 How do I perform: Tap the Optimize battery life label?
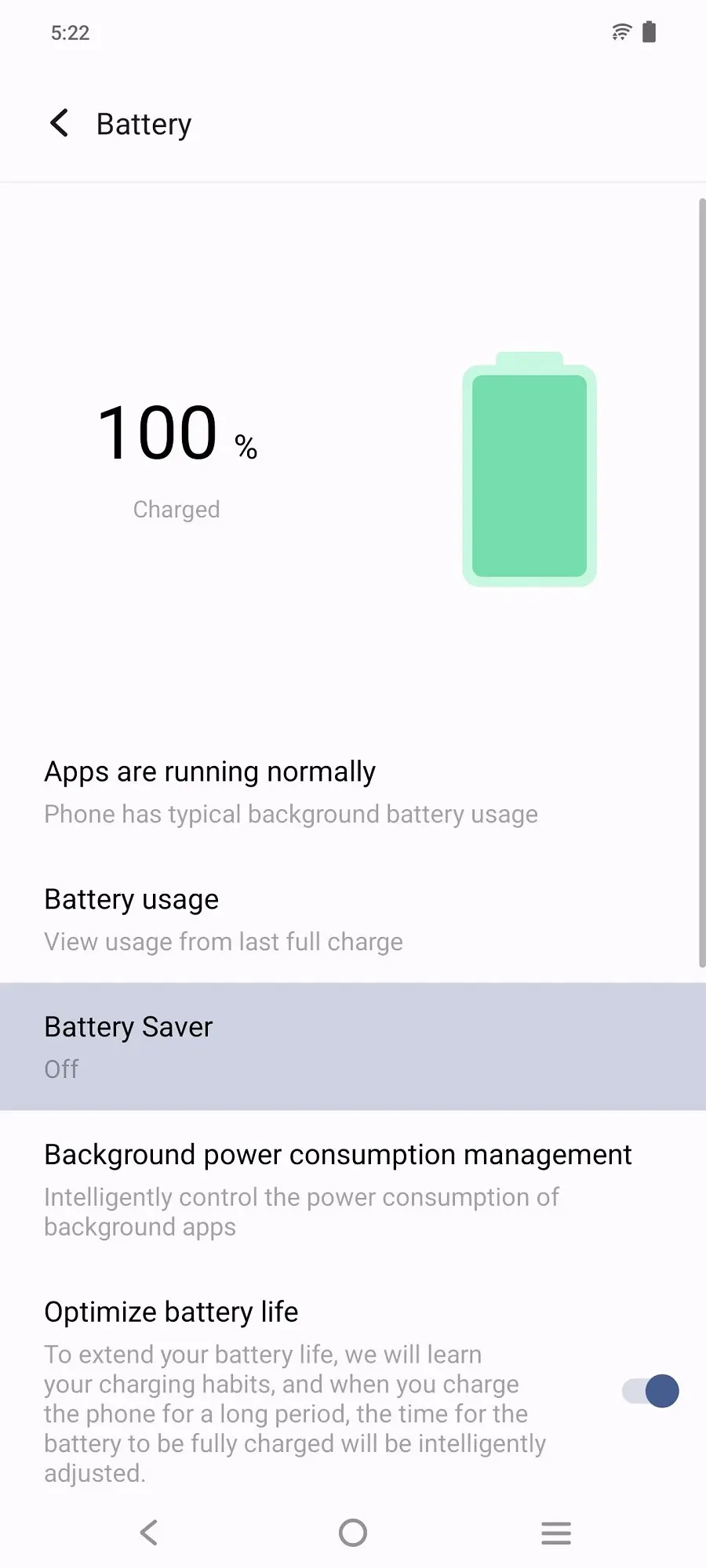[170, 1311]
